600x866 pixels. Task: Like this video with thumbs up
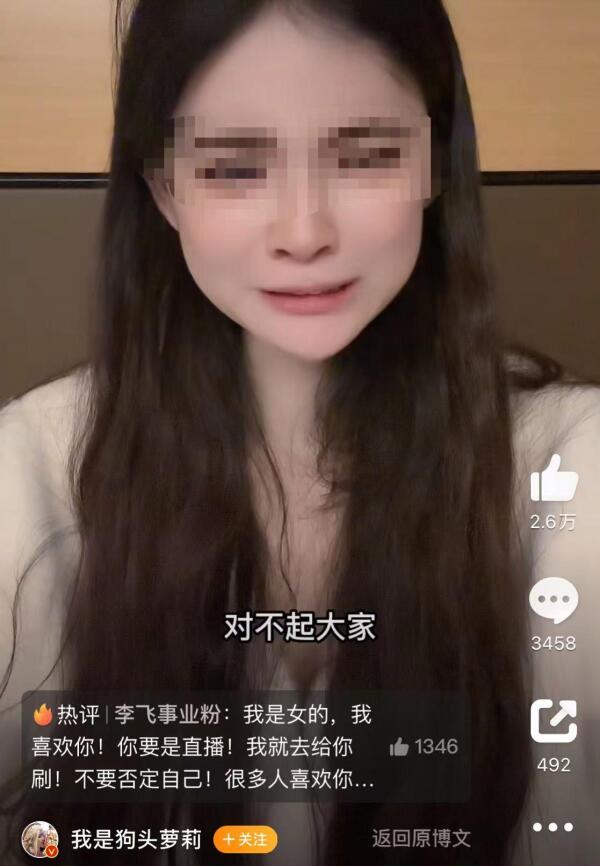tap(553, 479)
